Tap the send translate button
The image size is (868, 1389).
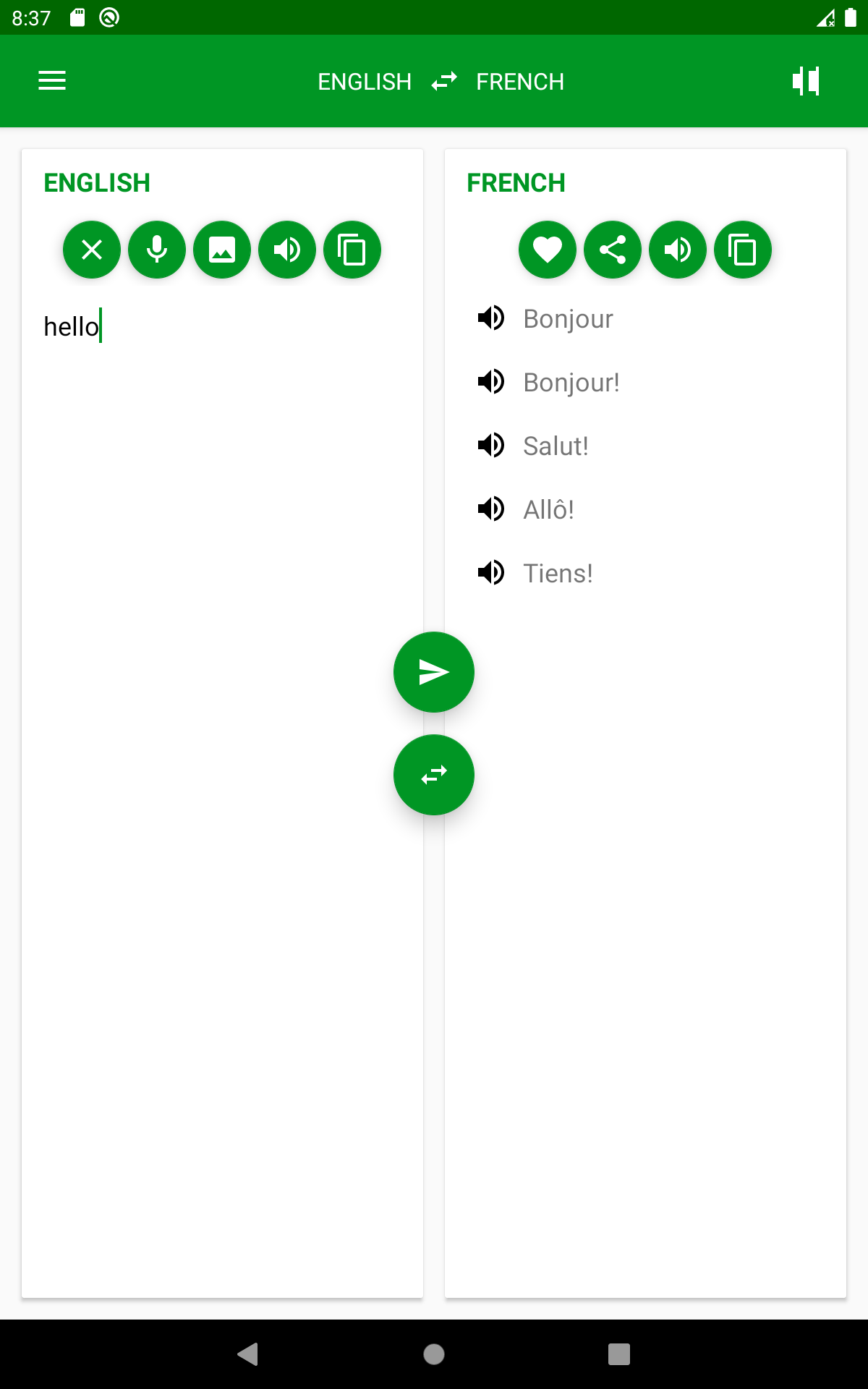(x=434, y=672)
